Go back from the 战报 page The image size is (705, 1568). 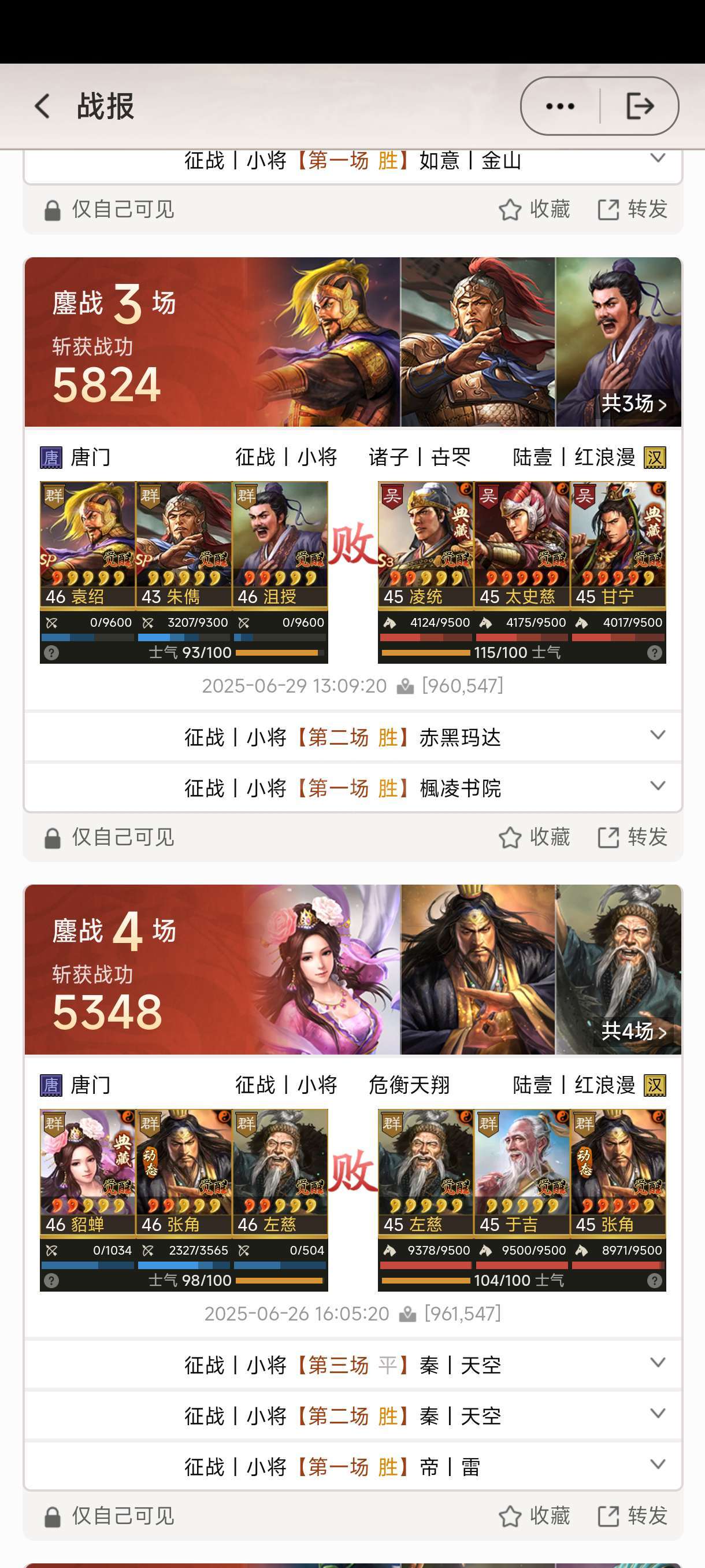(43, 106)
